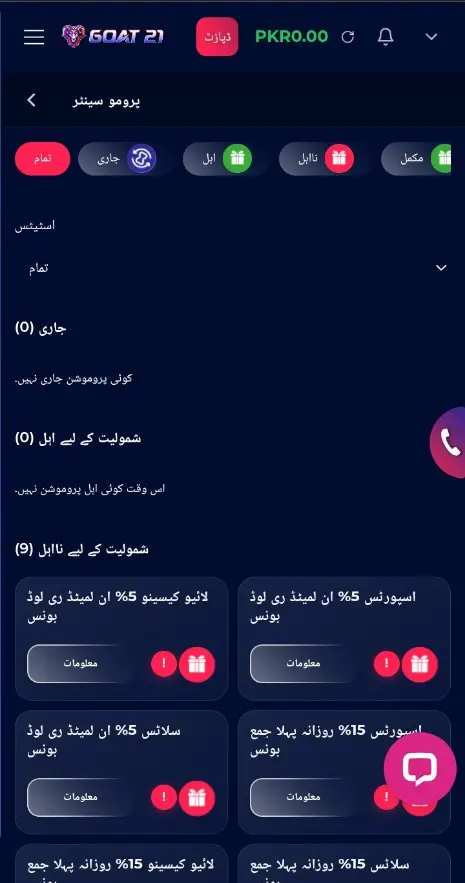465x883 pixels.
Task: Open the phone call support bubble
Action: [448, 443]
